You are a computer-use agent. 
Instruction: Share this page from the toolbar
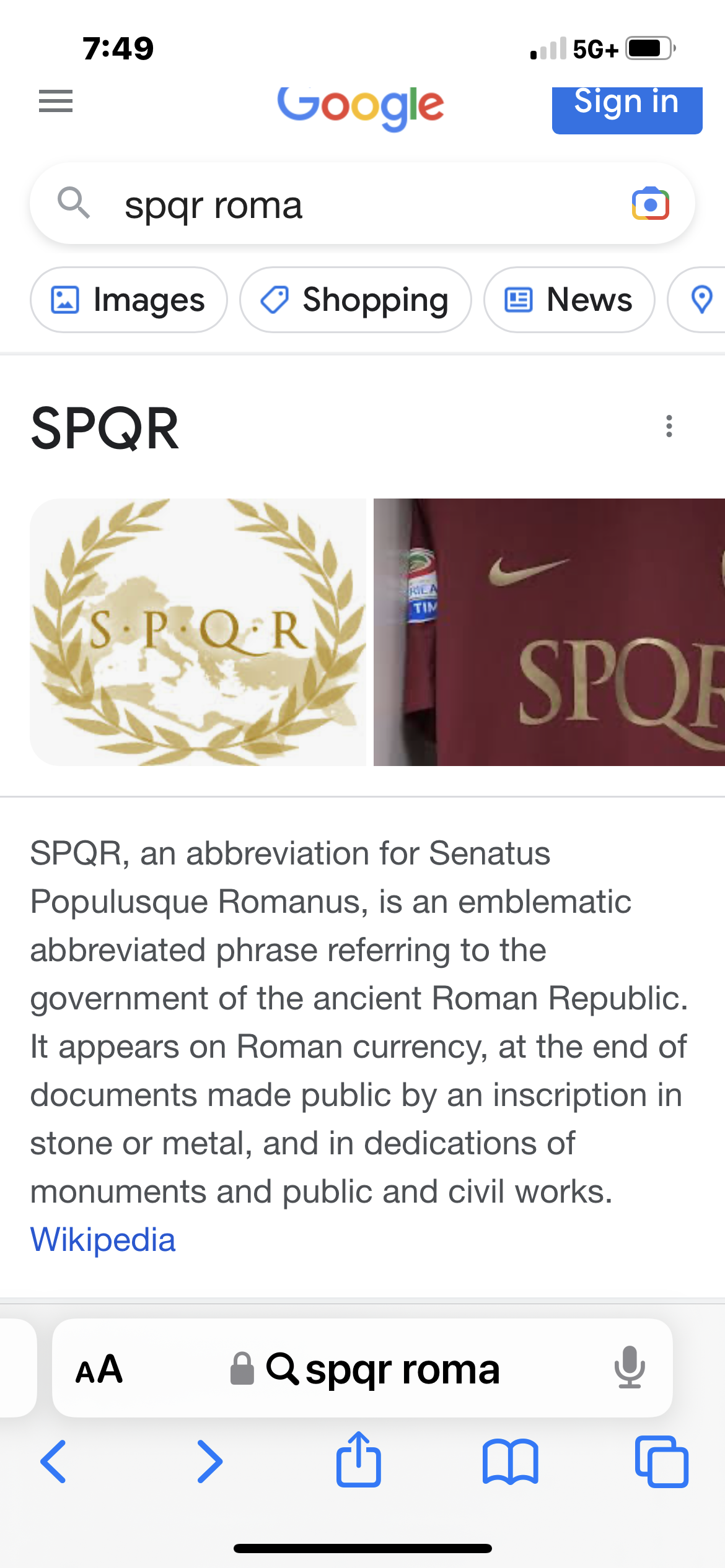click(359, 1460)
